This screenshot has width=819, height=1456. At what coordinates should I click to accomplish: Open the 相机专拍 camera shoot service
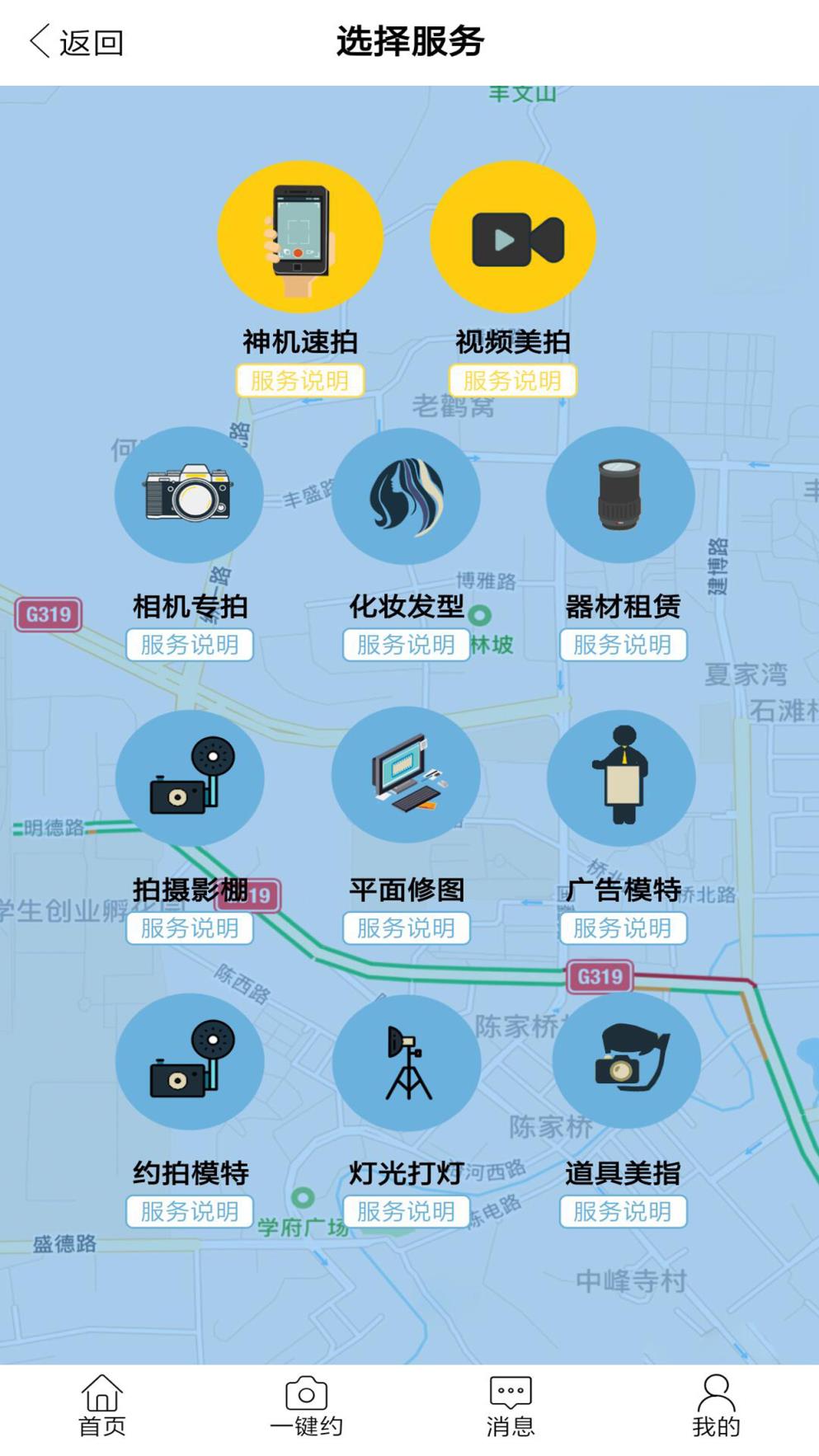[x=188, y=496]
